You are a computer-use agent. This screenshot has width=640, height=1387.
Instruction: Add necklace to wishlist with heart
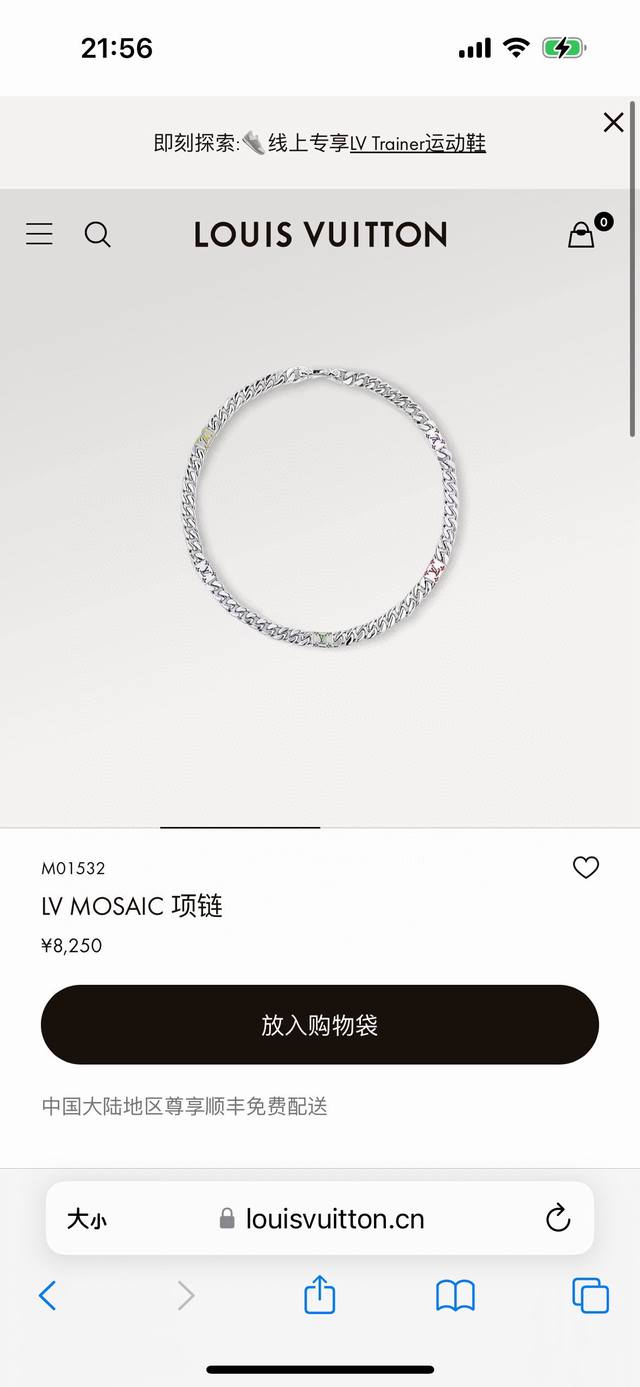pos(586,867)
